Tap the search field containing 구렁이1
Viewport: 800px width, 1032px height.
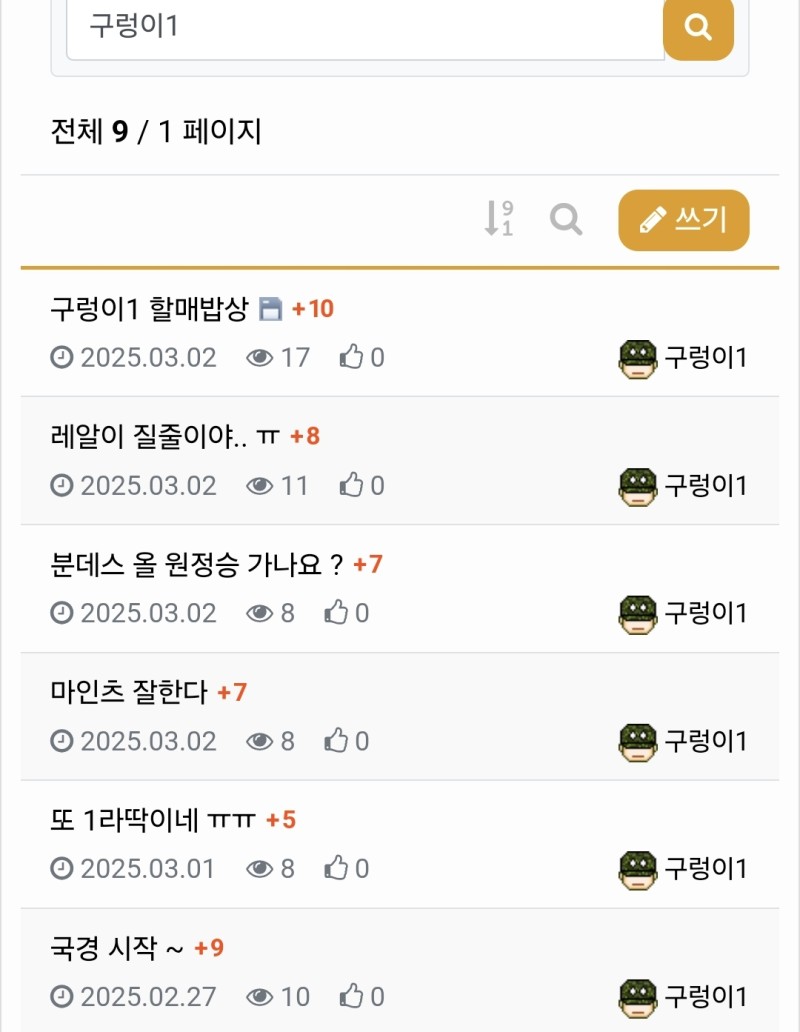pos(365,28)
